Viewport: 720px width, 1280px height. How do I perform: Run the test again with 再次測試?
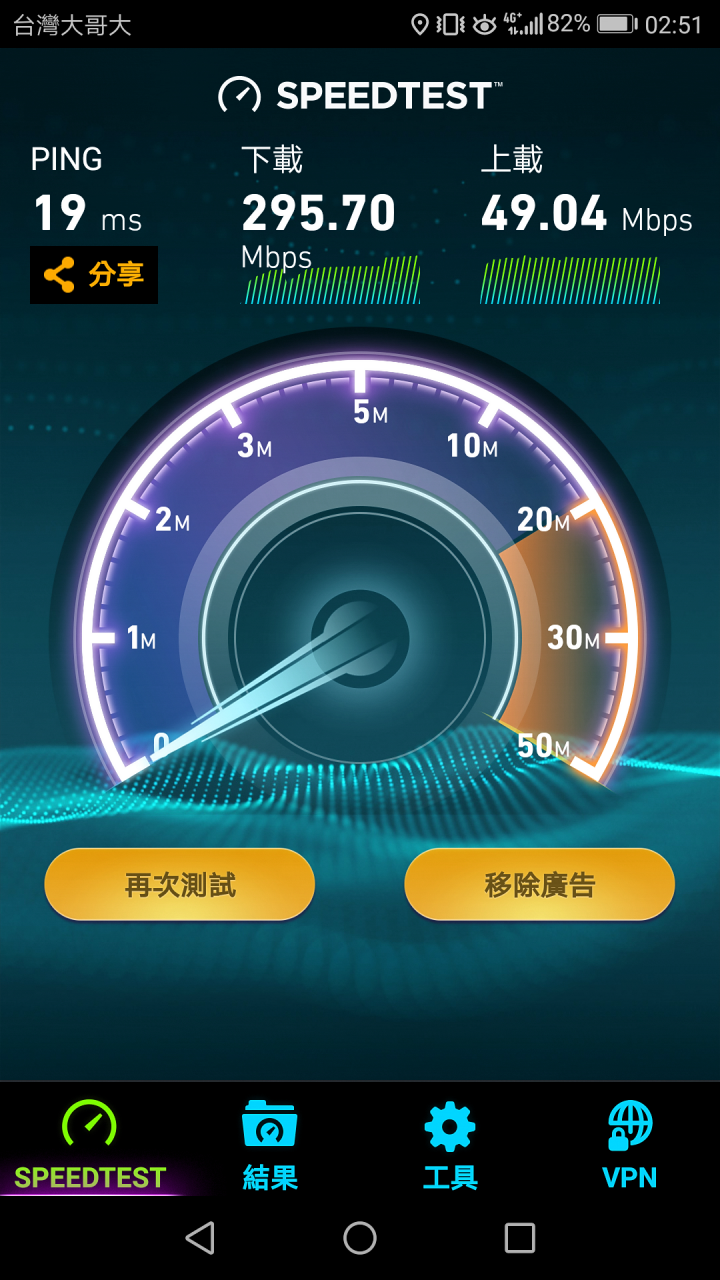(x=180, y=885)
